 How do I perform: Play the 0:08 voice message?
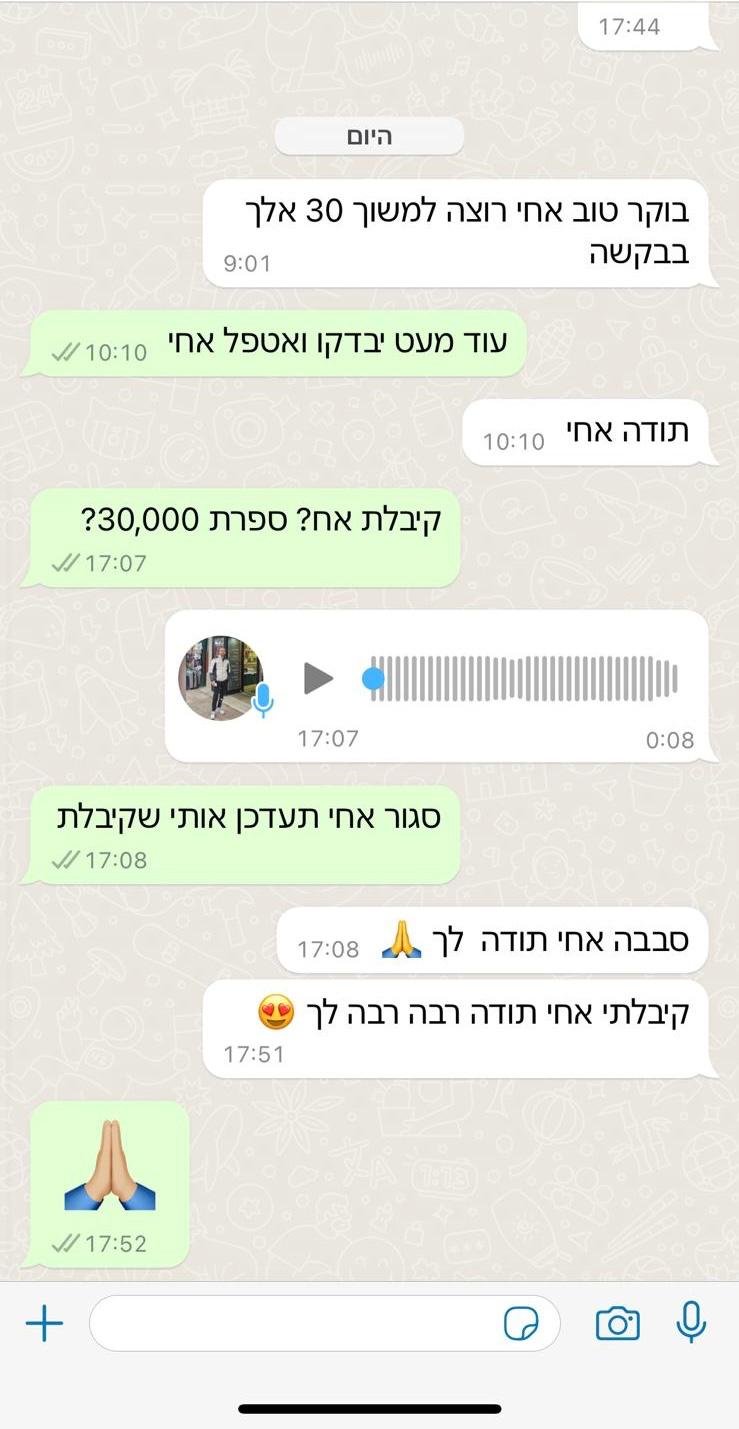pyautogui.click(x=319, y=679)
